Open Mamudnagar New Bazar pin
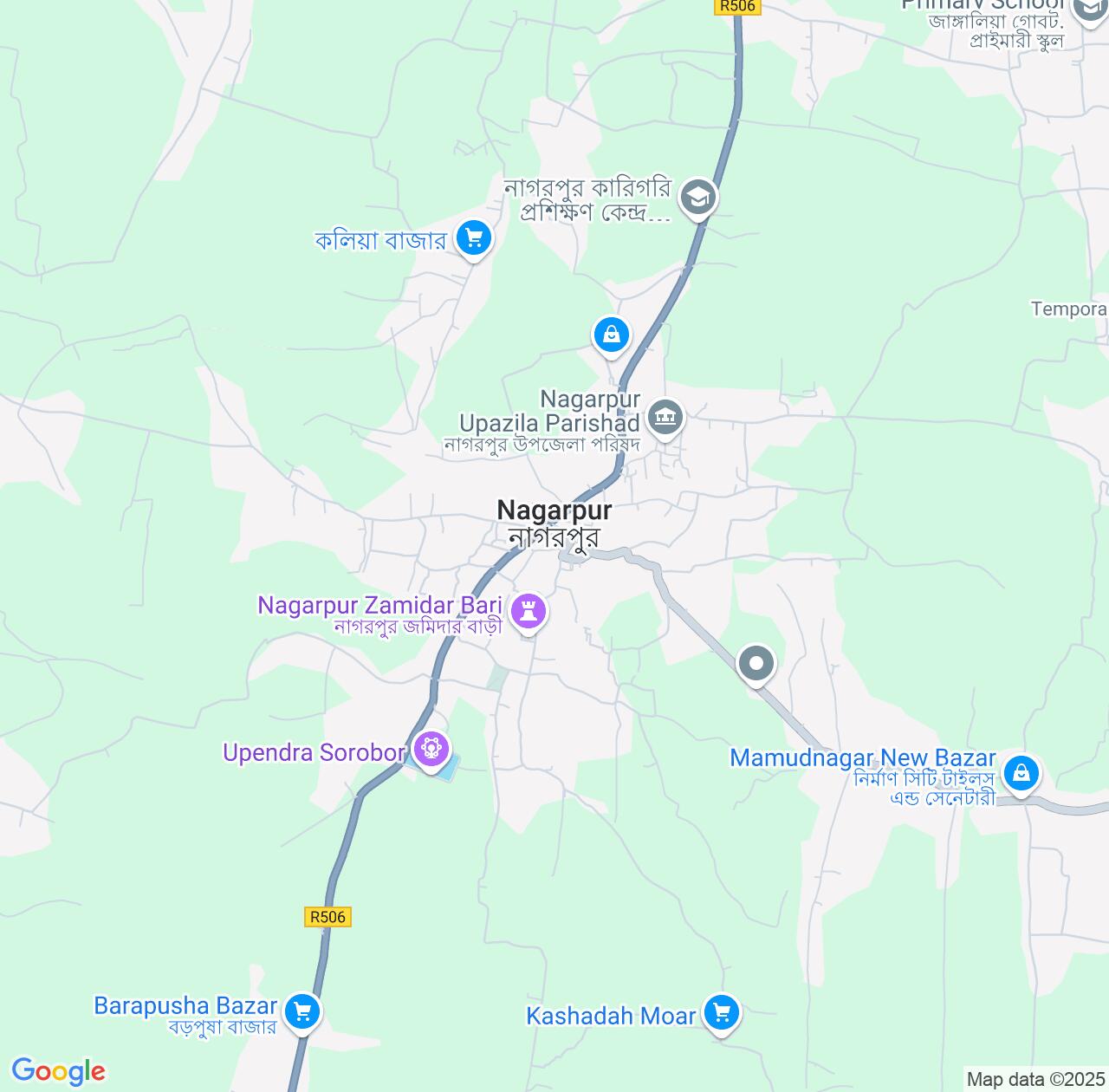Screen dimensions: 1109x1092 coord(1021,771)
